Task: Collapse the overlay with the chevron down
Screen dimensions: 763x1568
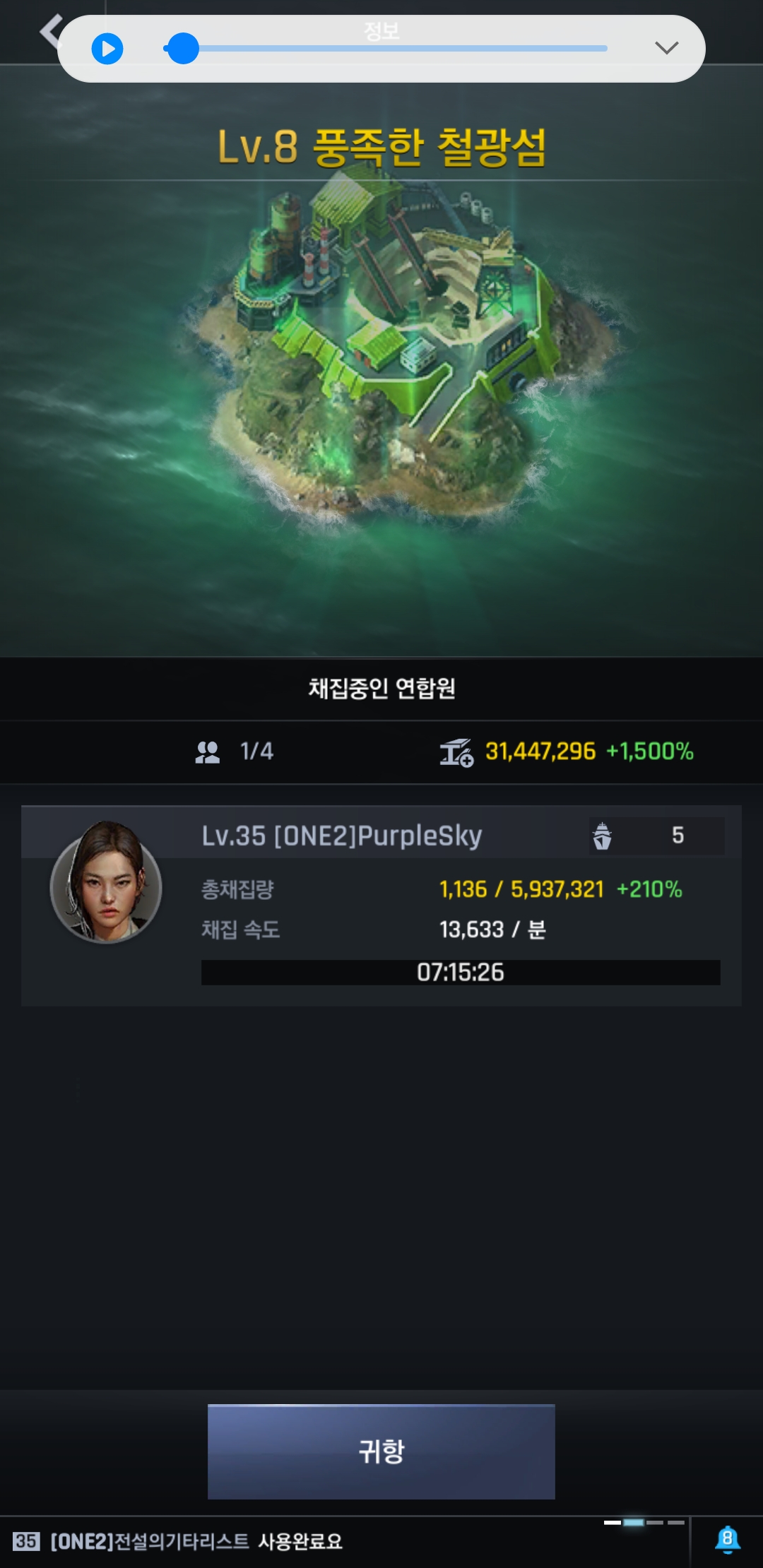Action: (666, 48)
